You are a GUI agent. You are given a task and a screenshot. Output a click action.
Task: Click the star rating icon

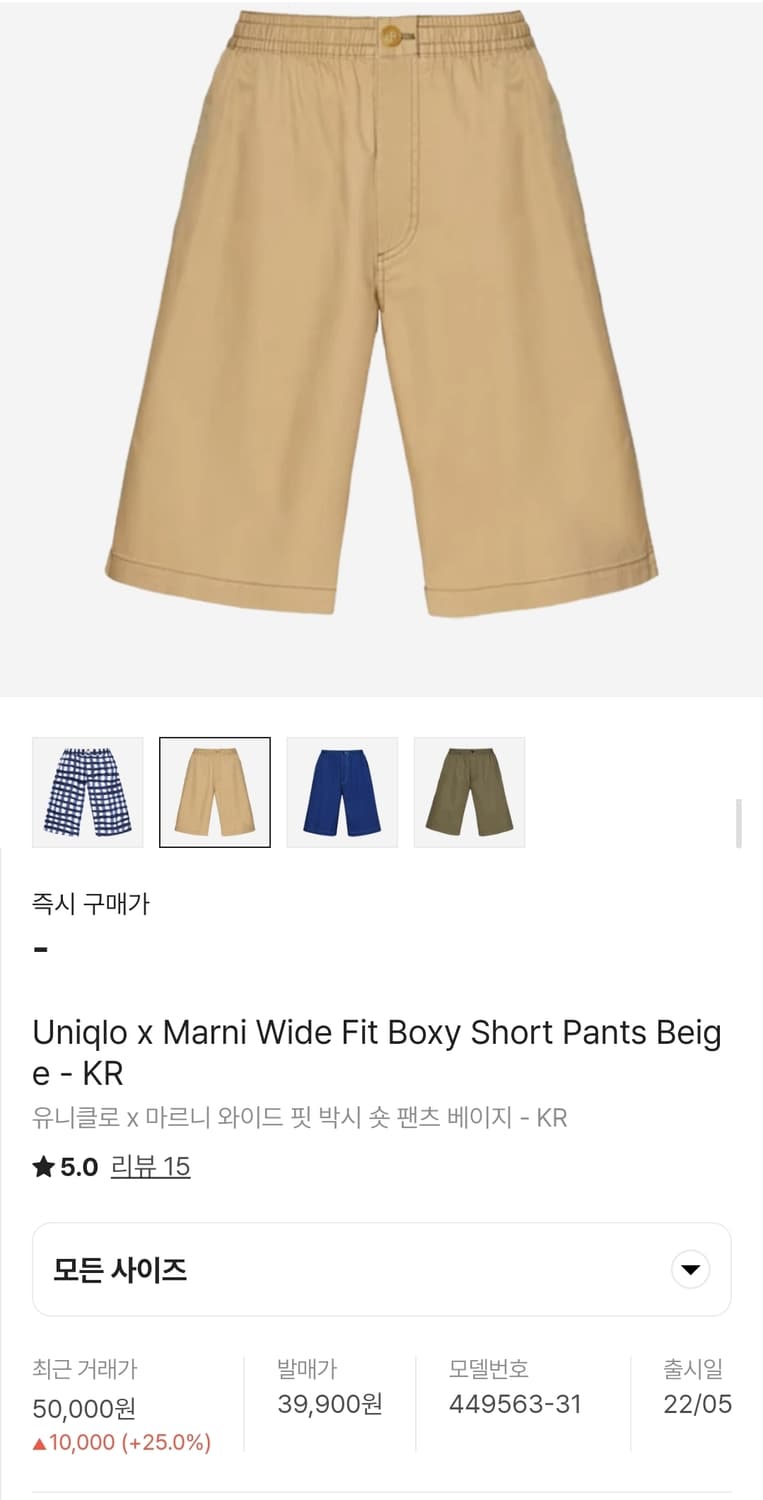click(x=43, y=1166)
